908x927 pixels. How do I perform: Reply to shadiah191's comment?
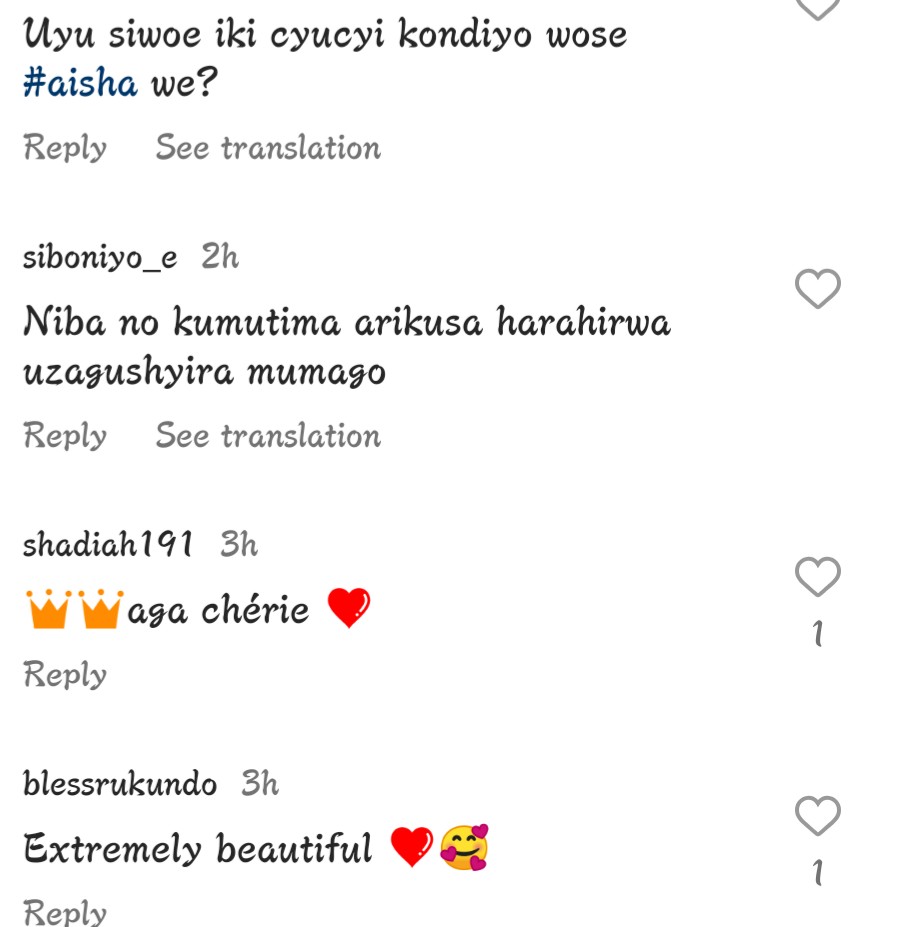pos(65,675)
